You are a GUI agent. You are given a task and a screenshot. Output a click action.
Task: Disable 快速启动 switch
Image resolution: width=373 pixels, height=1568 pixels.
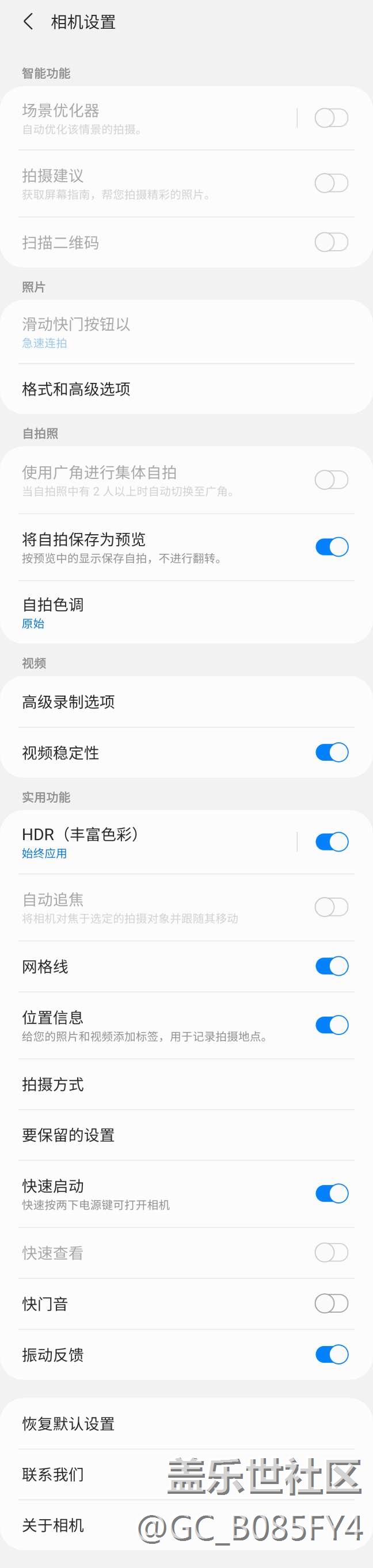pos(332,1193)
